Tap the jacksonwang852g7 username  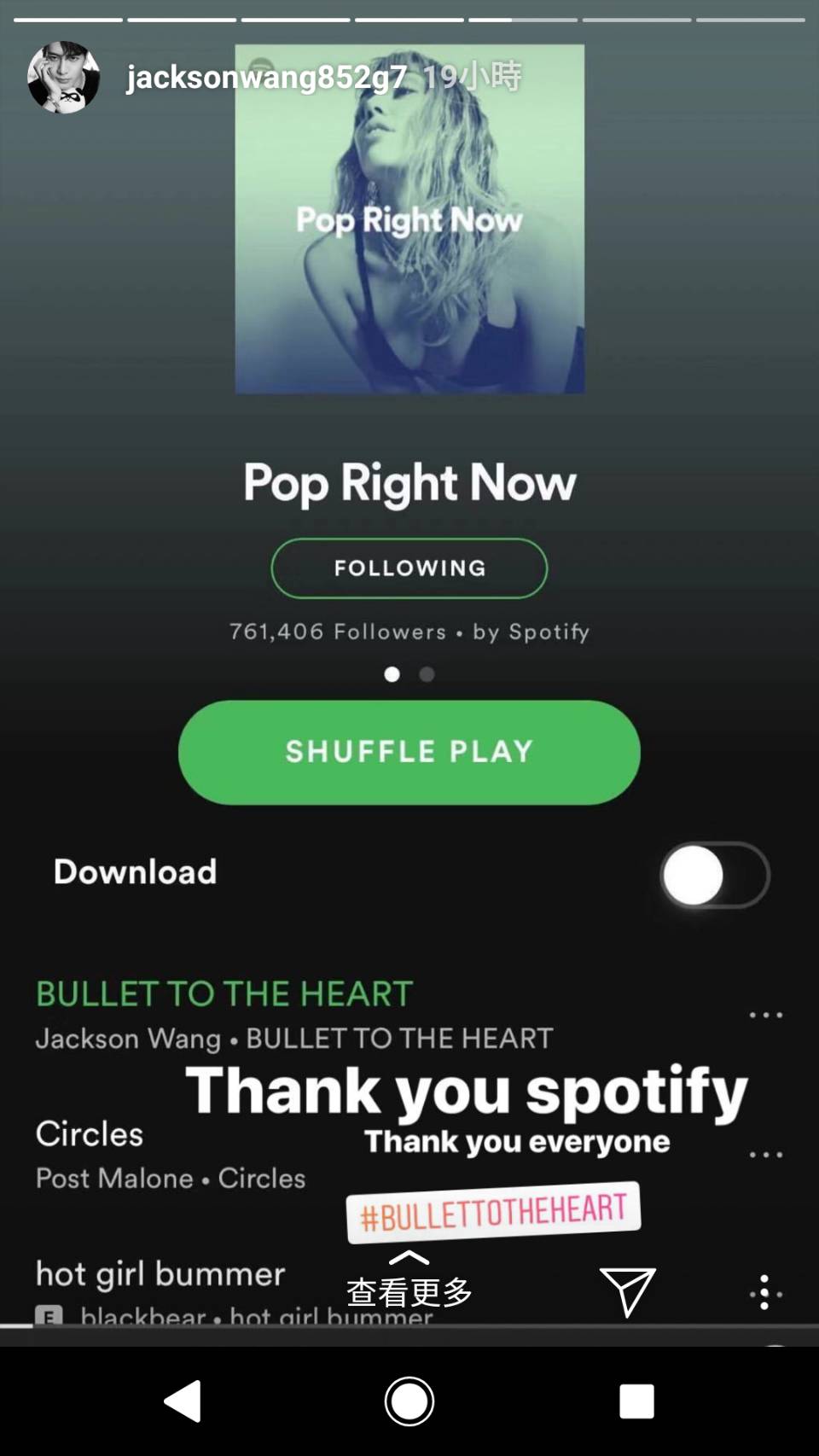(x=266, y=78)
